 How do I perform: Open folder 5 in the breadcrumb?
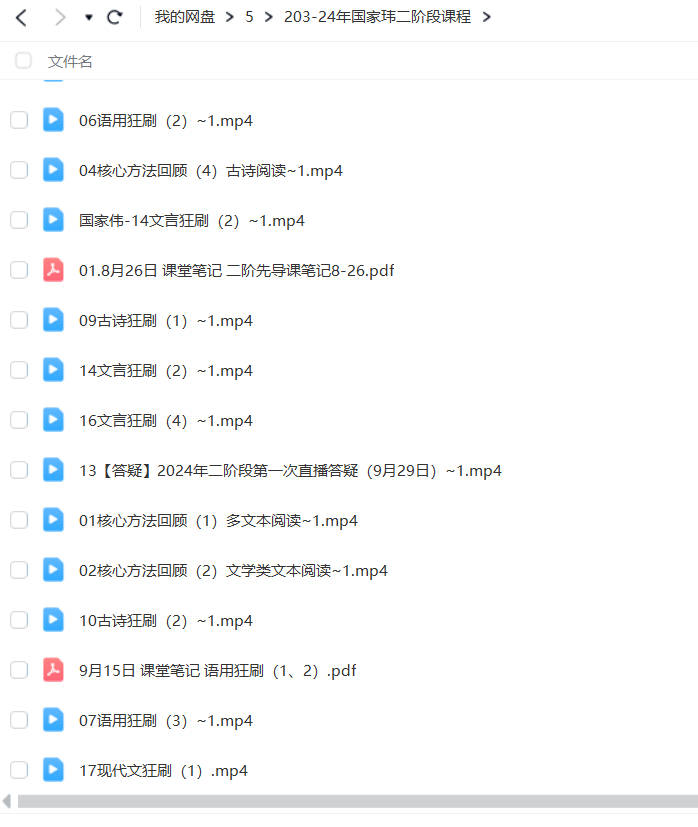tap(249, 17)
